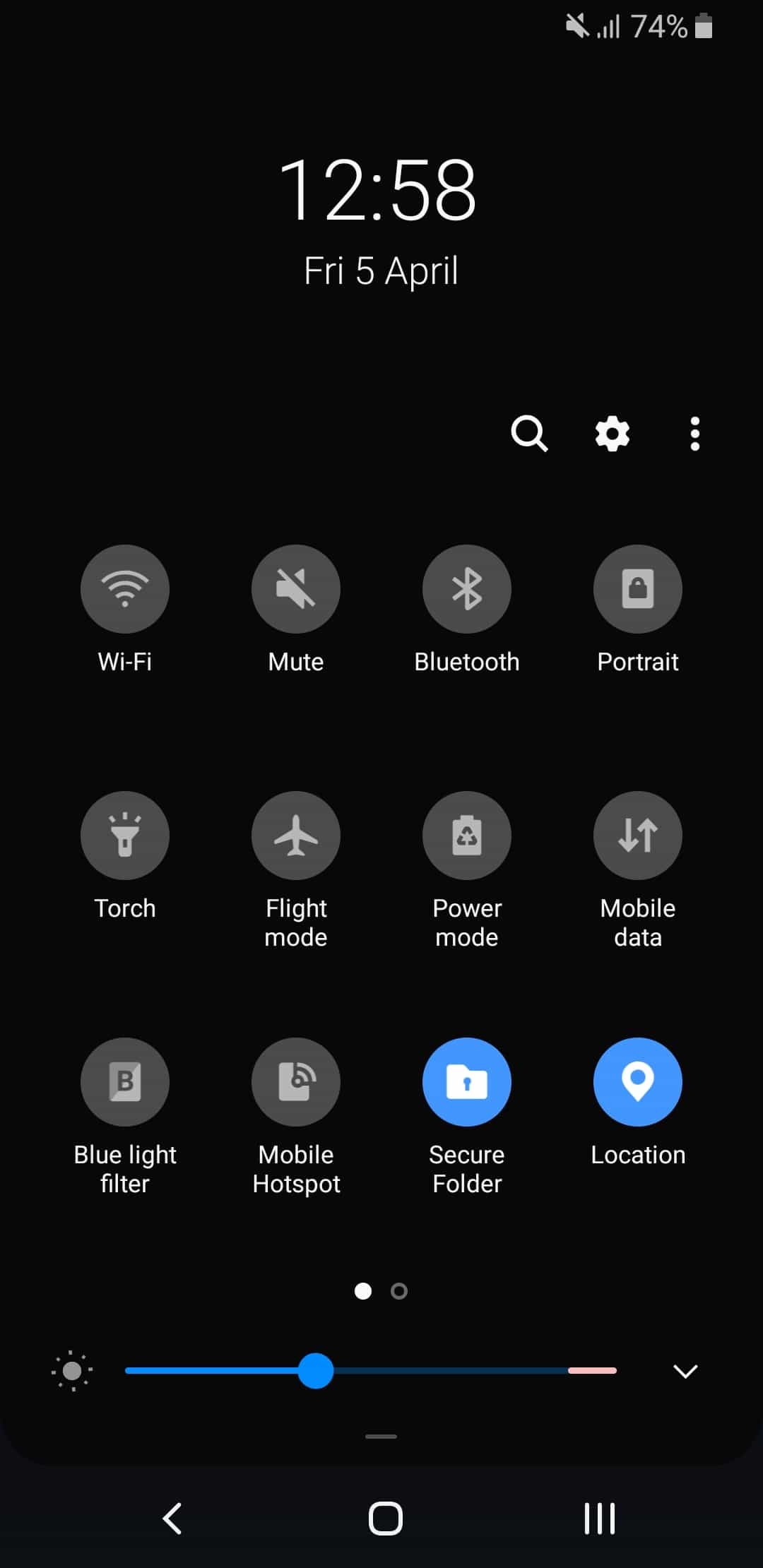Open the three-dot more options menu

coord(695,433)
